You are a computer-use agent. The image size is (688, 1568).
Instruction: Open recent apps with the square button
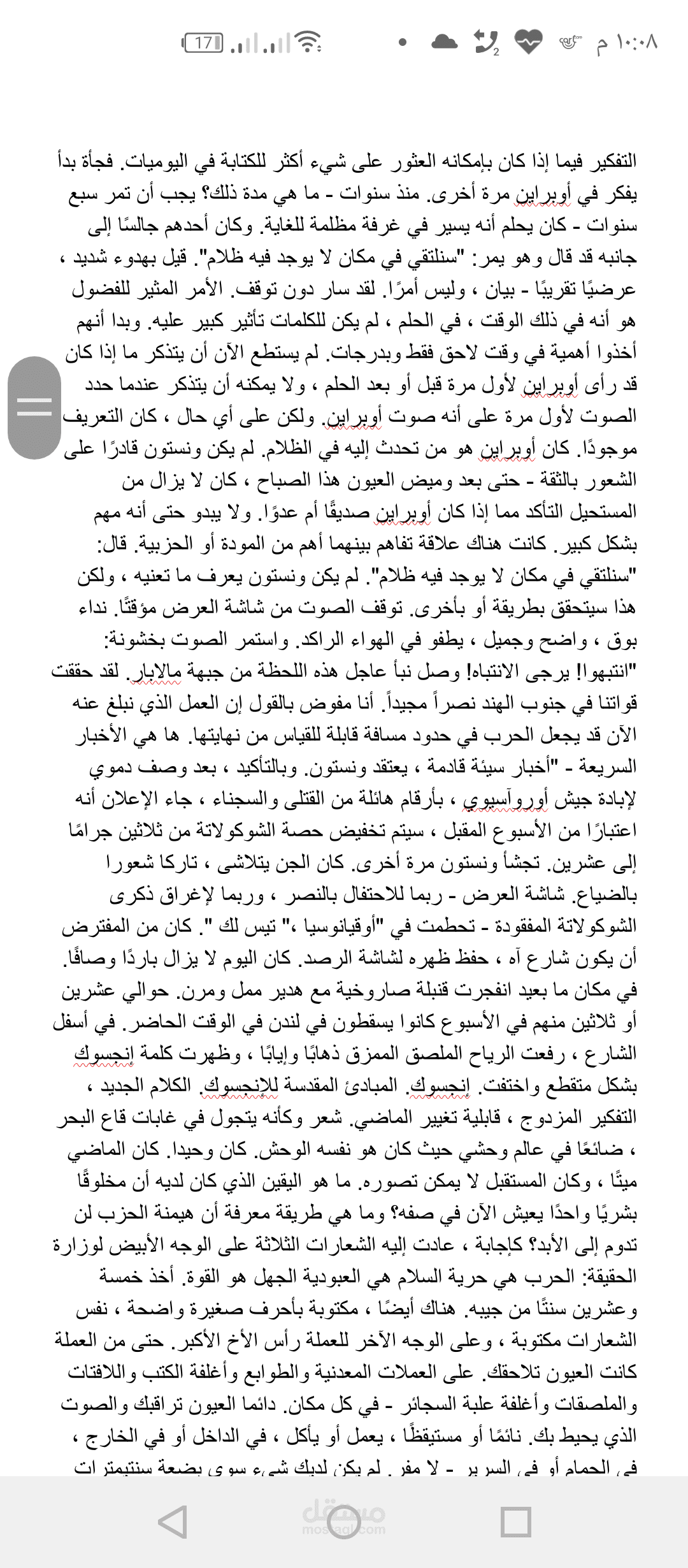516,1522
